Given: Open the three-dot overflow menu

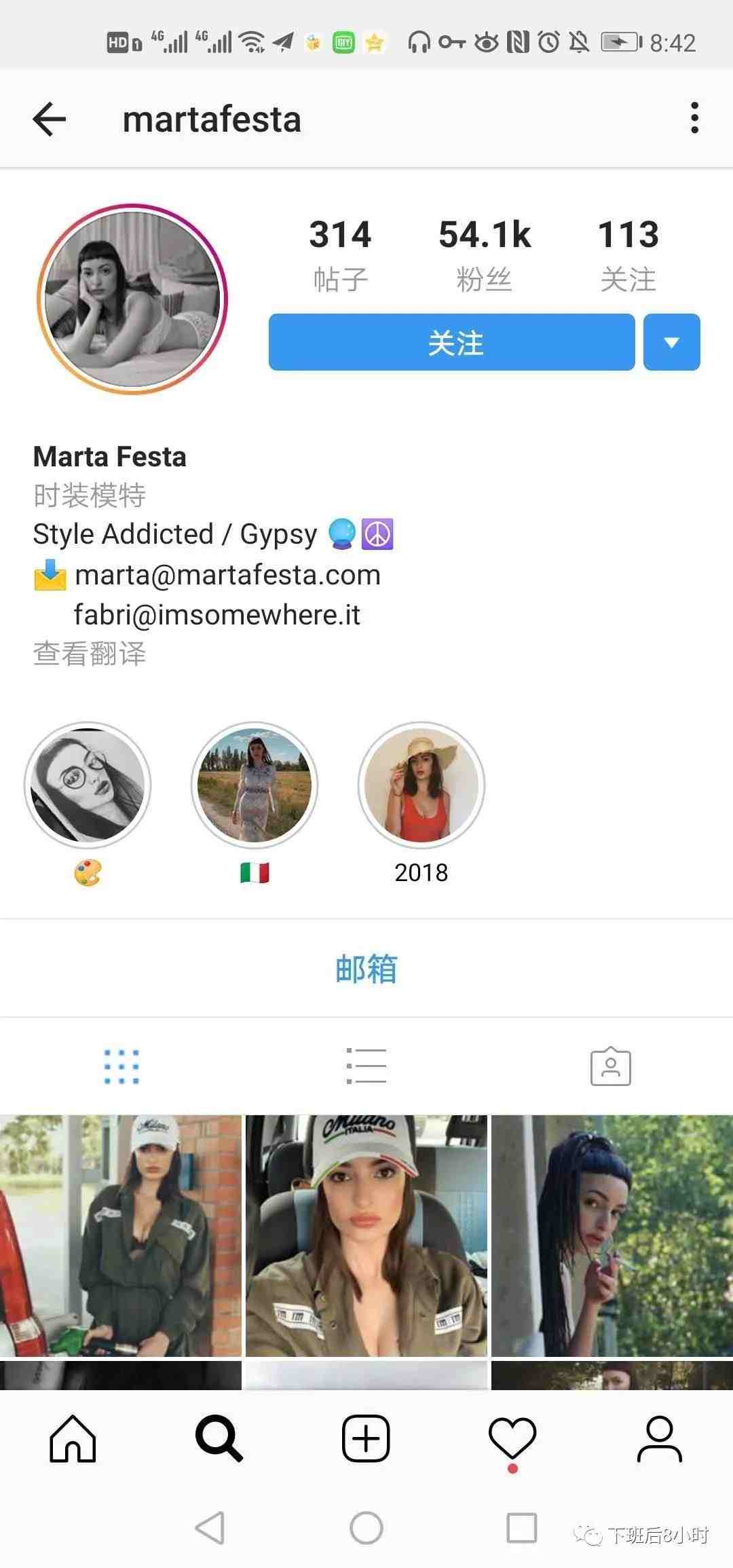Looking at the screenshot, I should (x=694, y=118).
